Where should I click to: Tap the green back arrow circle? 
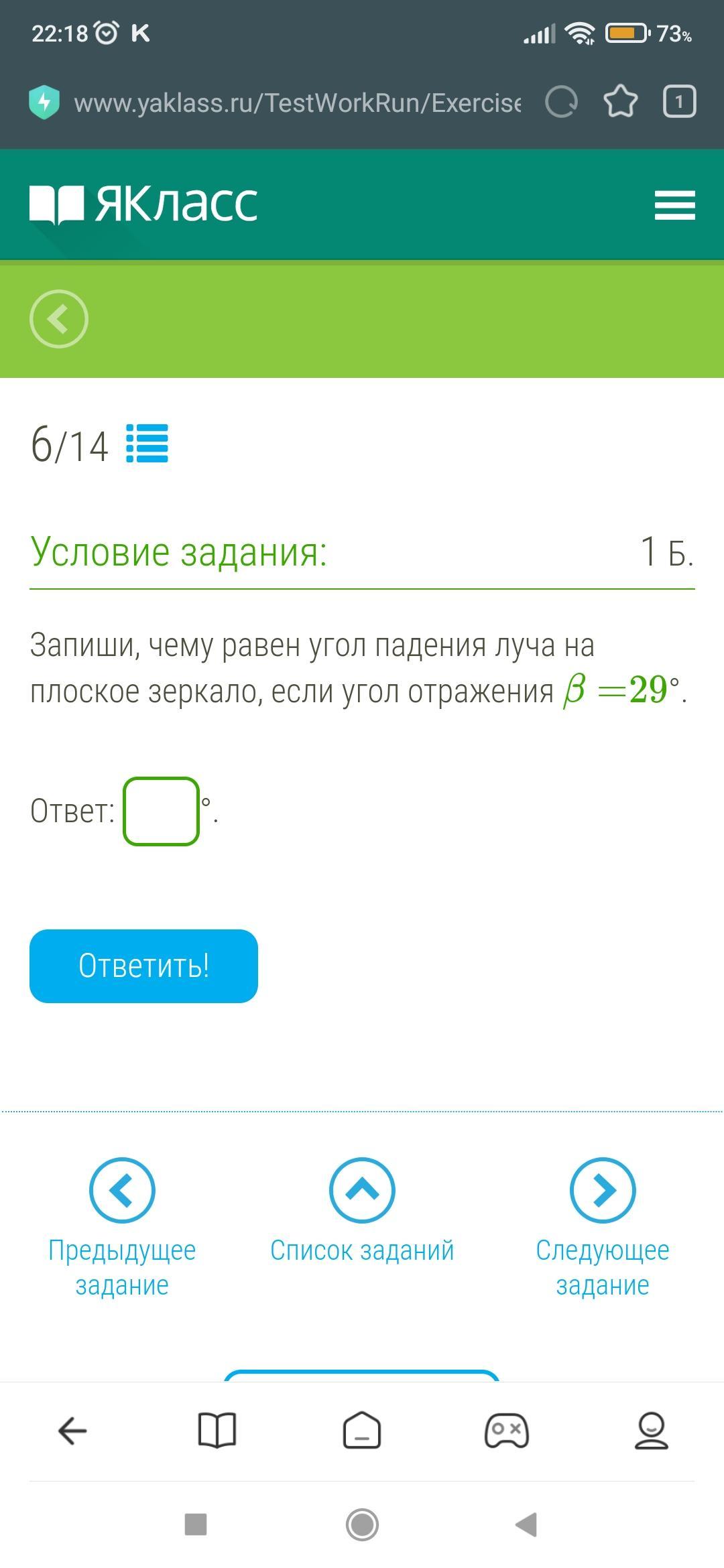pyautogui.click(x=59, y=319)
